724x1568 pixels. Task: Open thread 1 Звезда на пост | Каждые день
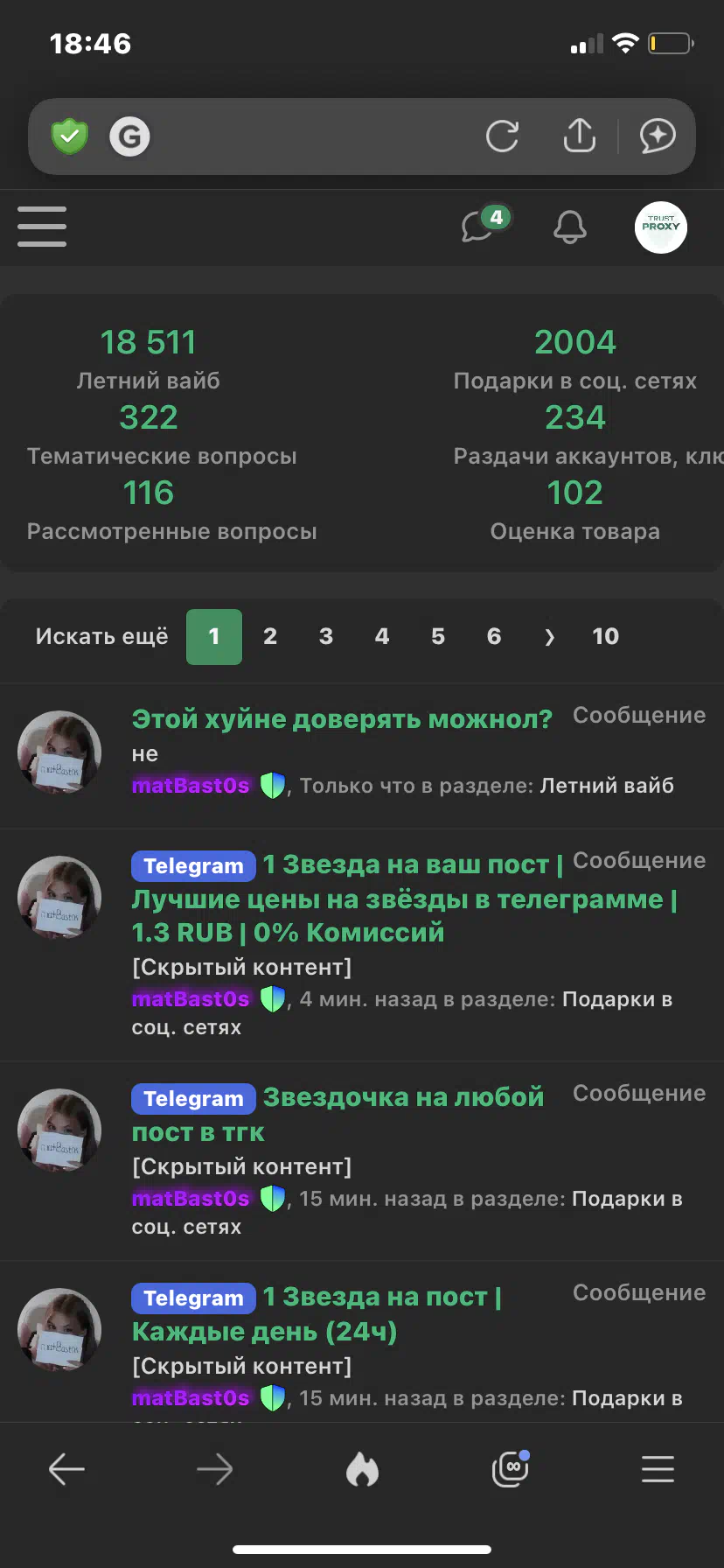click(x=317, y=1313)
